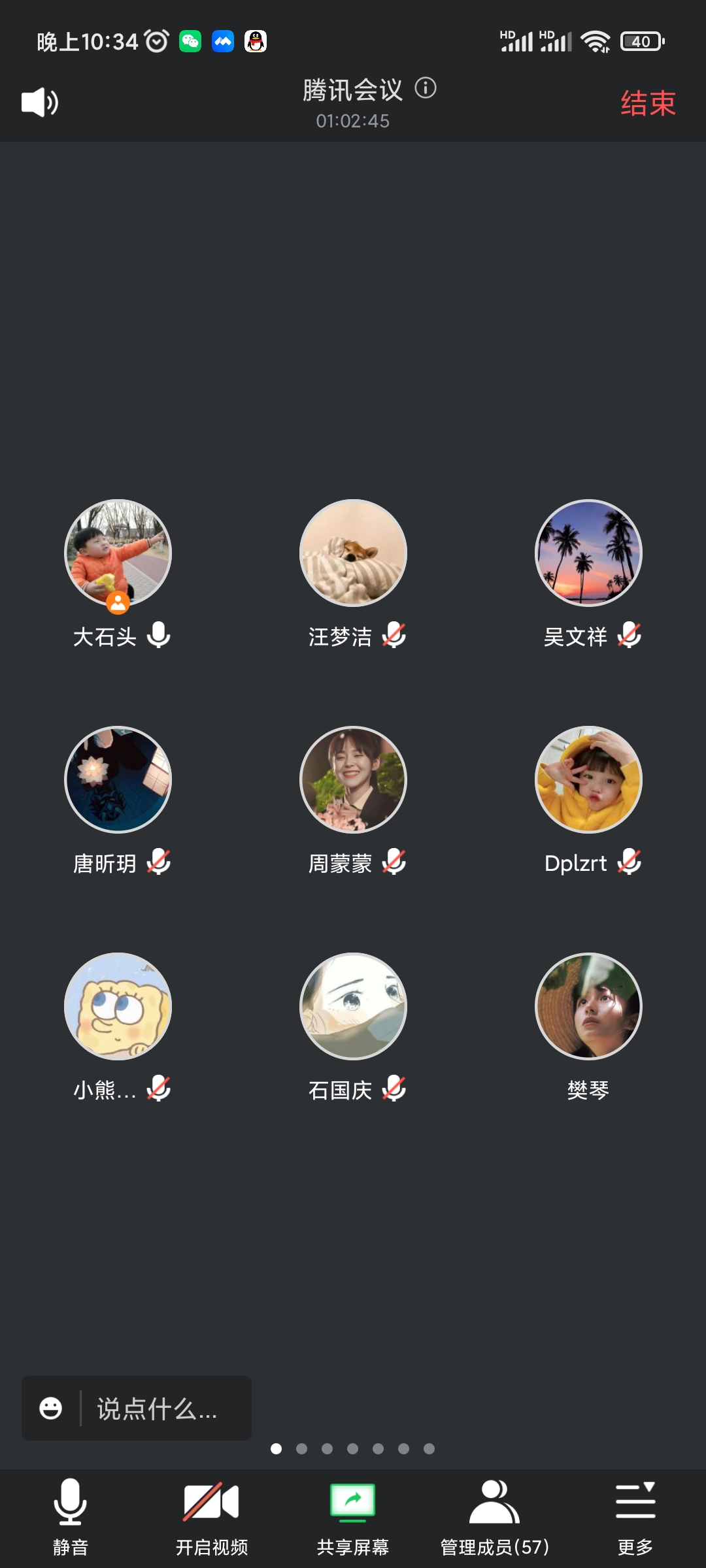Mute microphone with 静音
The height and width of the screenshot is (1568, 706).
pos(70,1517)
